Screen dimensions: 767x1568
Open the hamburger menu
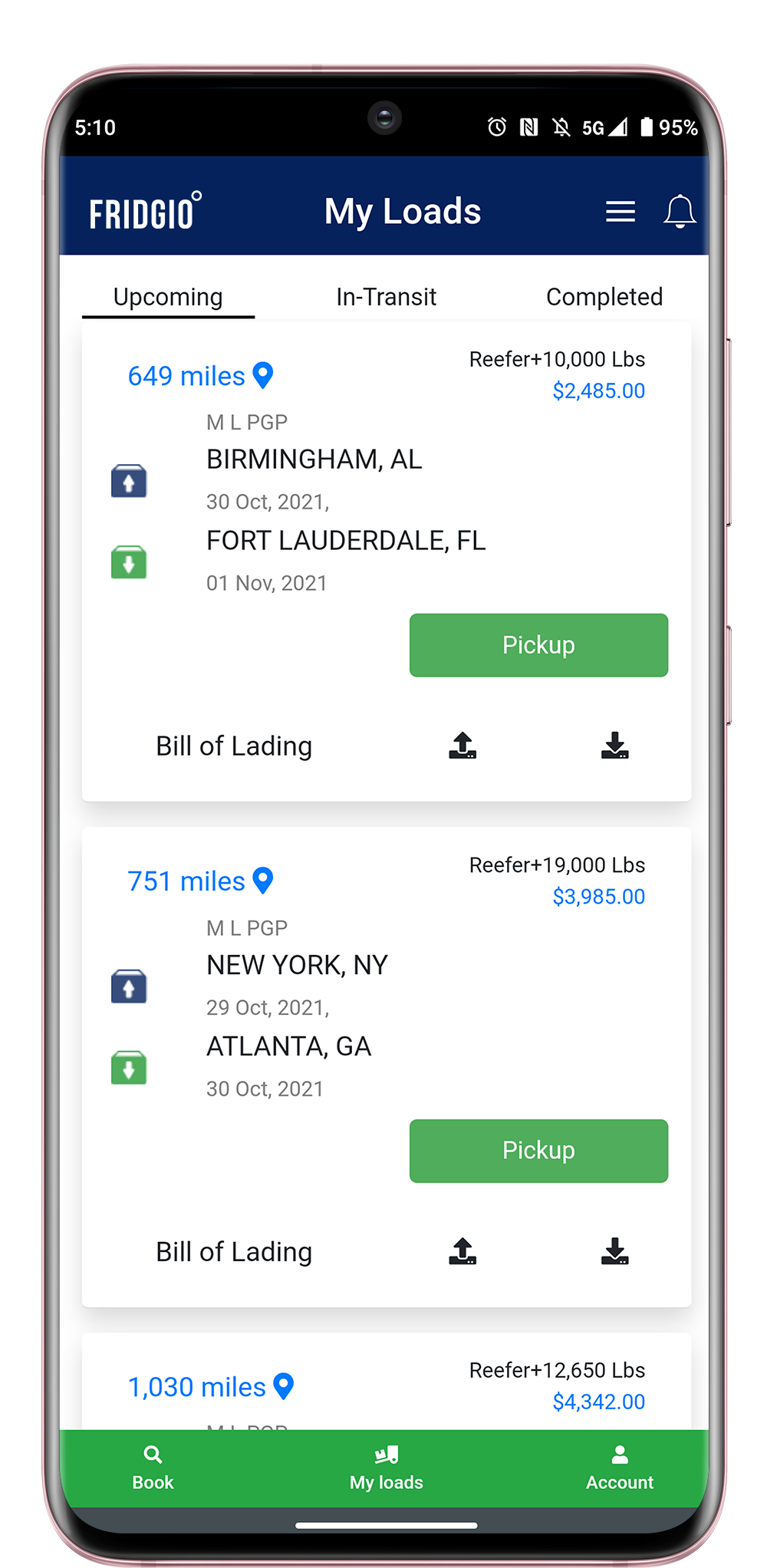620,212
